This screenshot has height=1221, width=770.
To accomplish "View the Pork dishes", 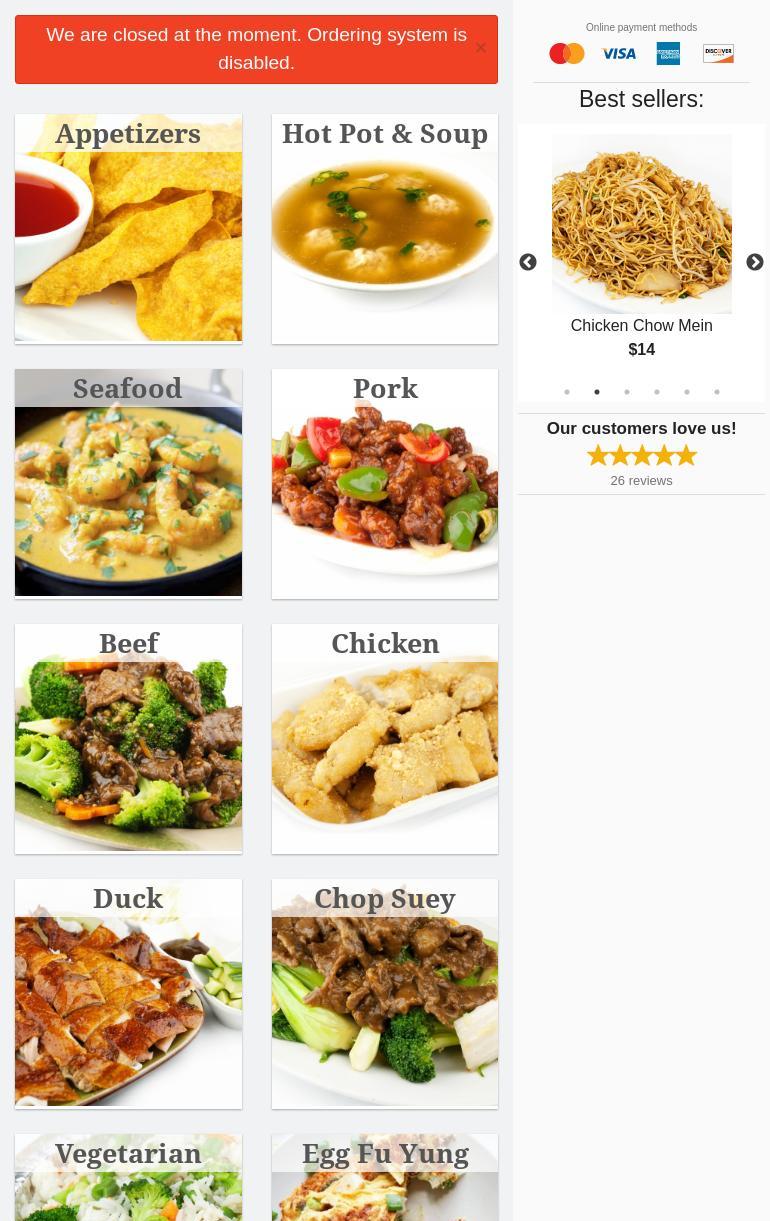I will (385, 484).
